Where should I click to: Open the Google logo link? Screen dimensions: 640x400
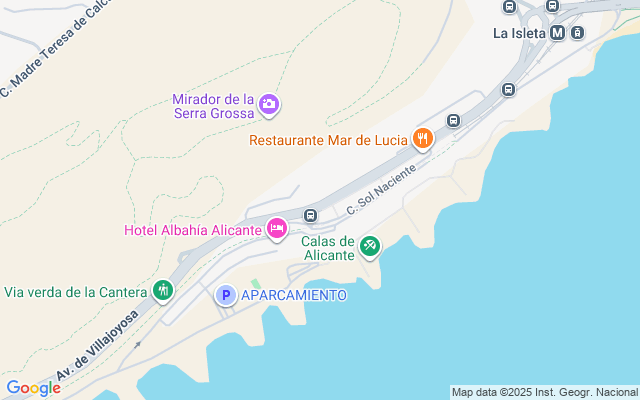[x=33, y=388]
